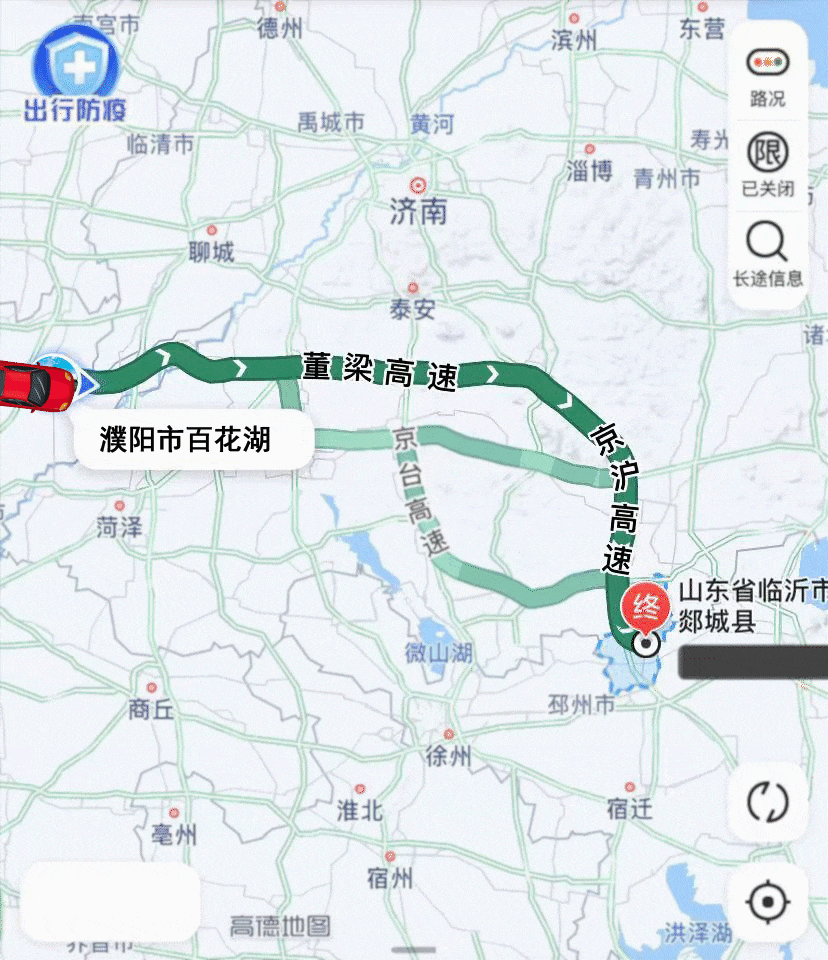Refresh the route with the reload icon

768,802
